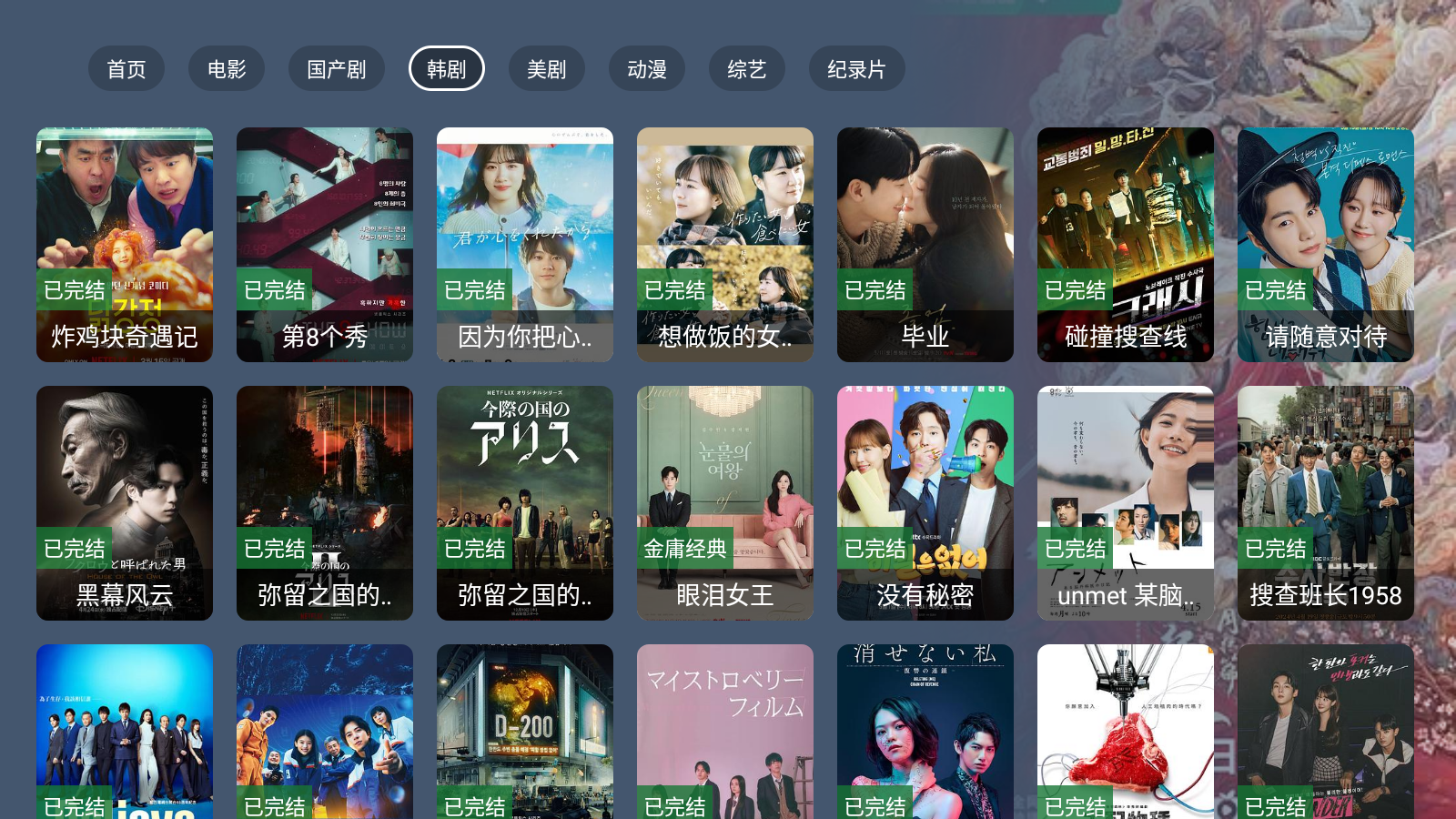Tap the selected 韩剧 tab
This screenshot has width=1456, height=819.
tap(446, 69)
